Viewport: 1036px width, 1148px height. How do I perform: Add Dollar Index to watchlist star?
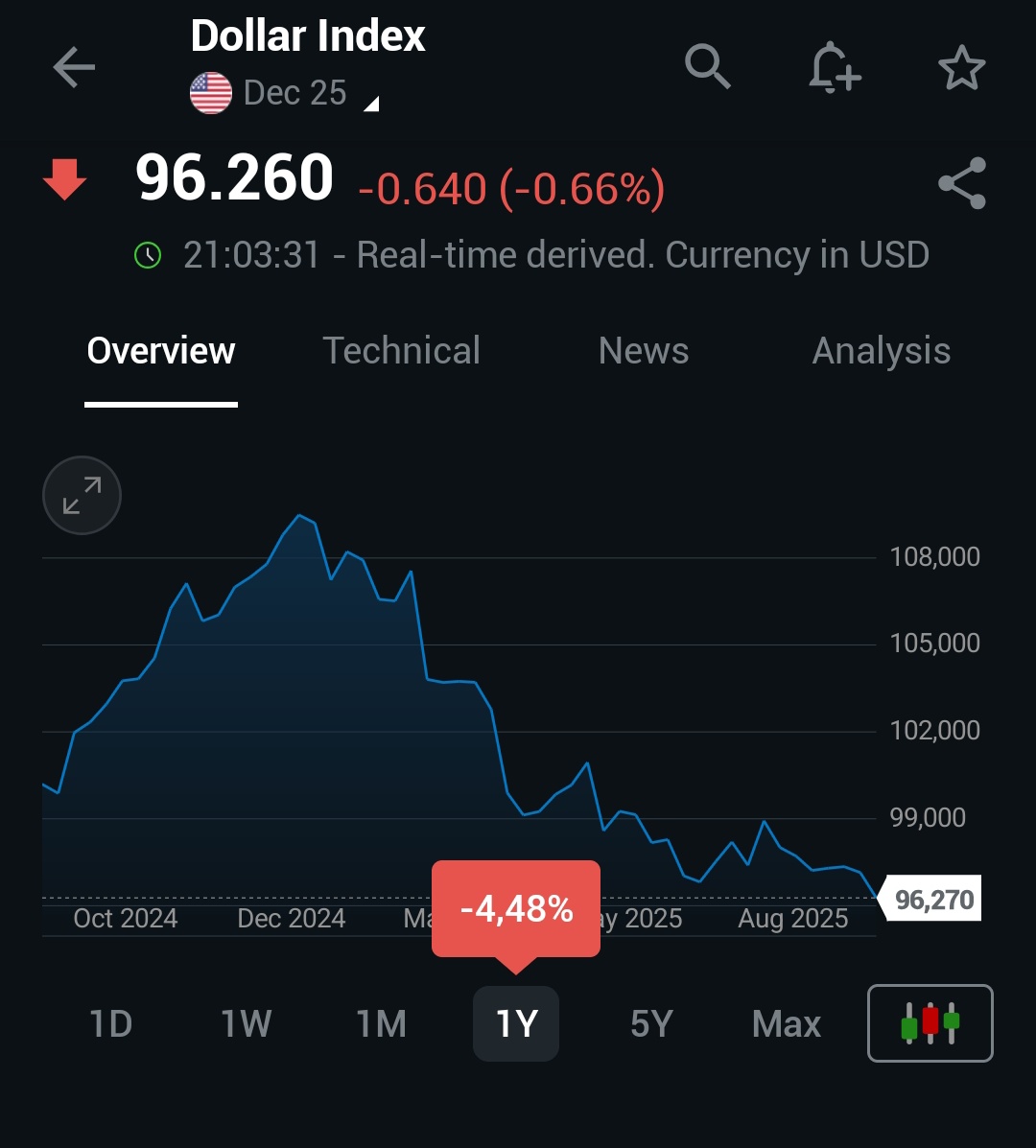[961, 68]
